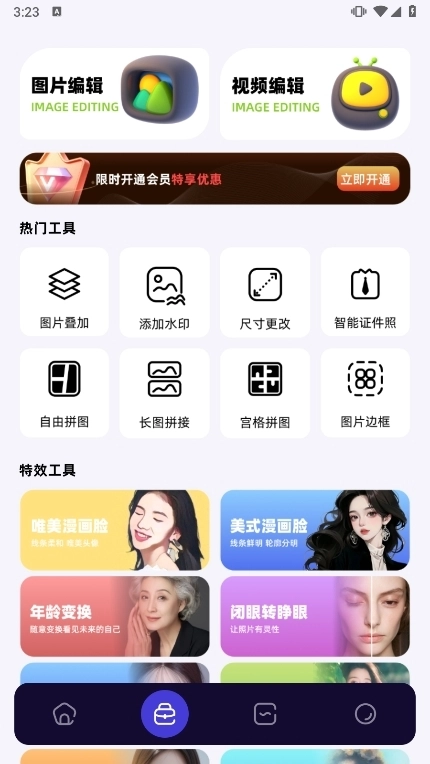Screen dimensions: 430x764
Task: Switch to the gallery image tab
Action: 265,714
